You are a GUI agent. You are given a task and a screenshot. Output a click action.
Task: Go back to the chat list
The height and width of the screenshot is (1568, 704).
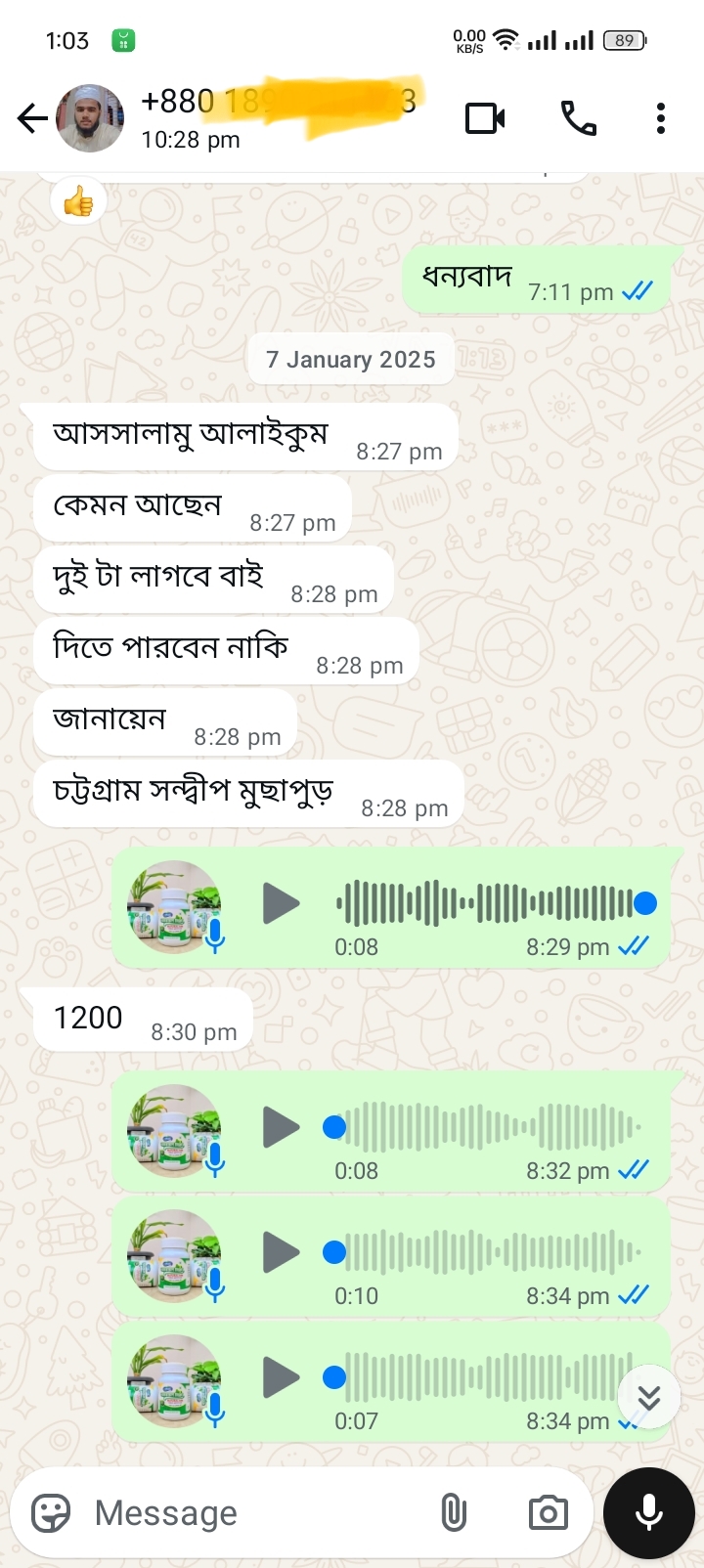tap(32, 119)
